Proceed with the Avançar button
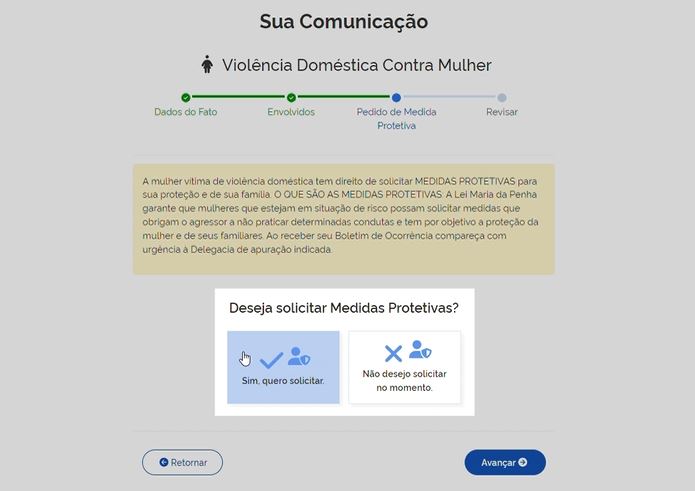Image resolution: width=695 pixels, height=491 pixels. tap(504, 462)
